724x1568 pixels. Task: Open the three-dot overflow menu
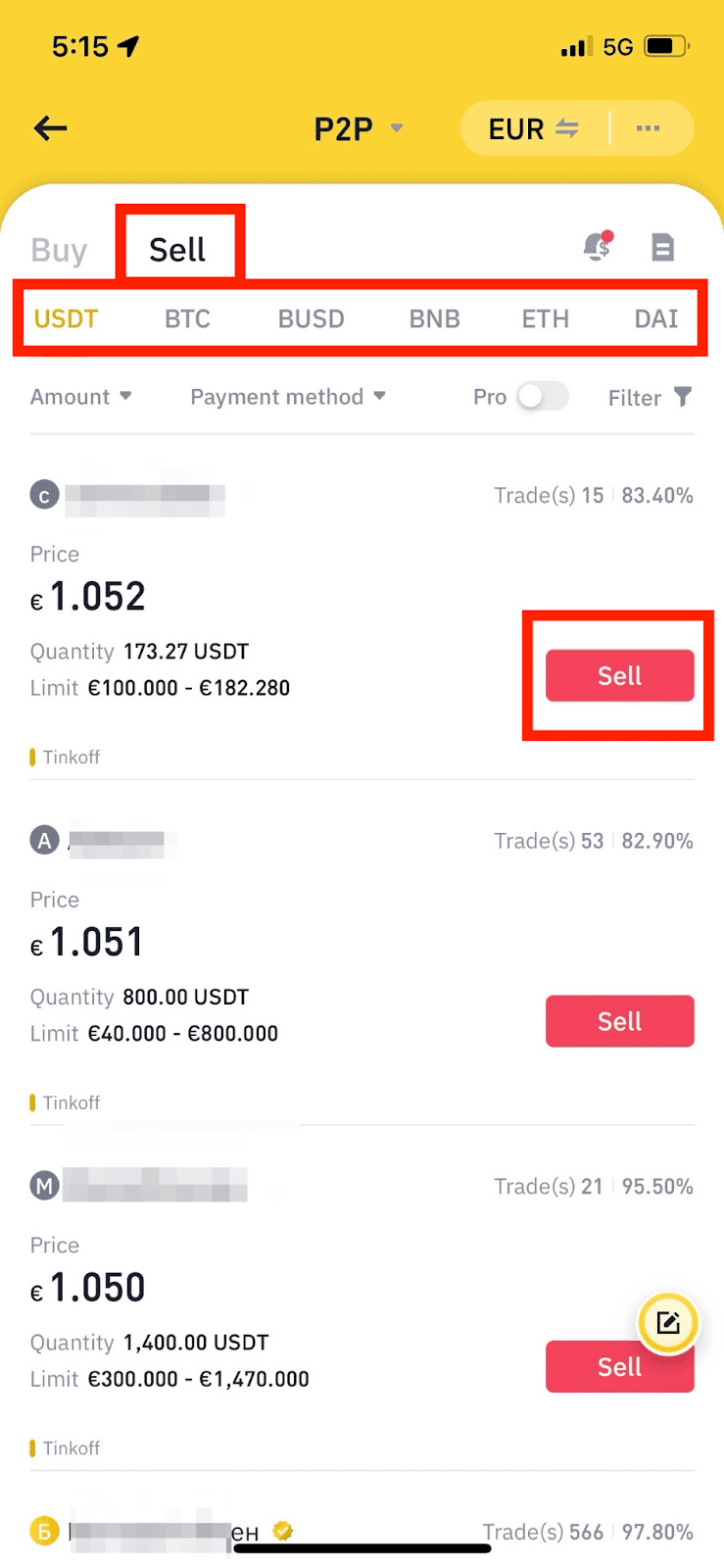coord(648,128)
